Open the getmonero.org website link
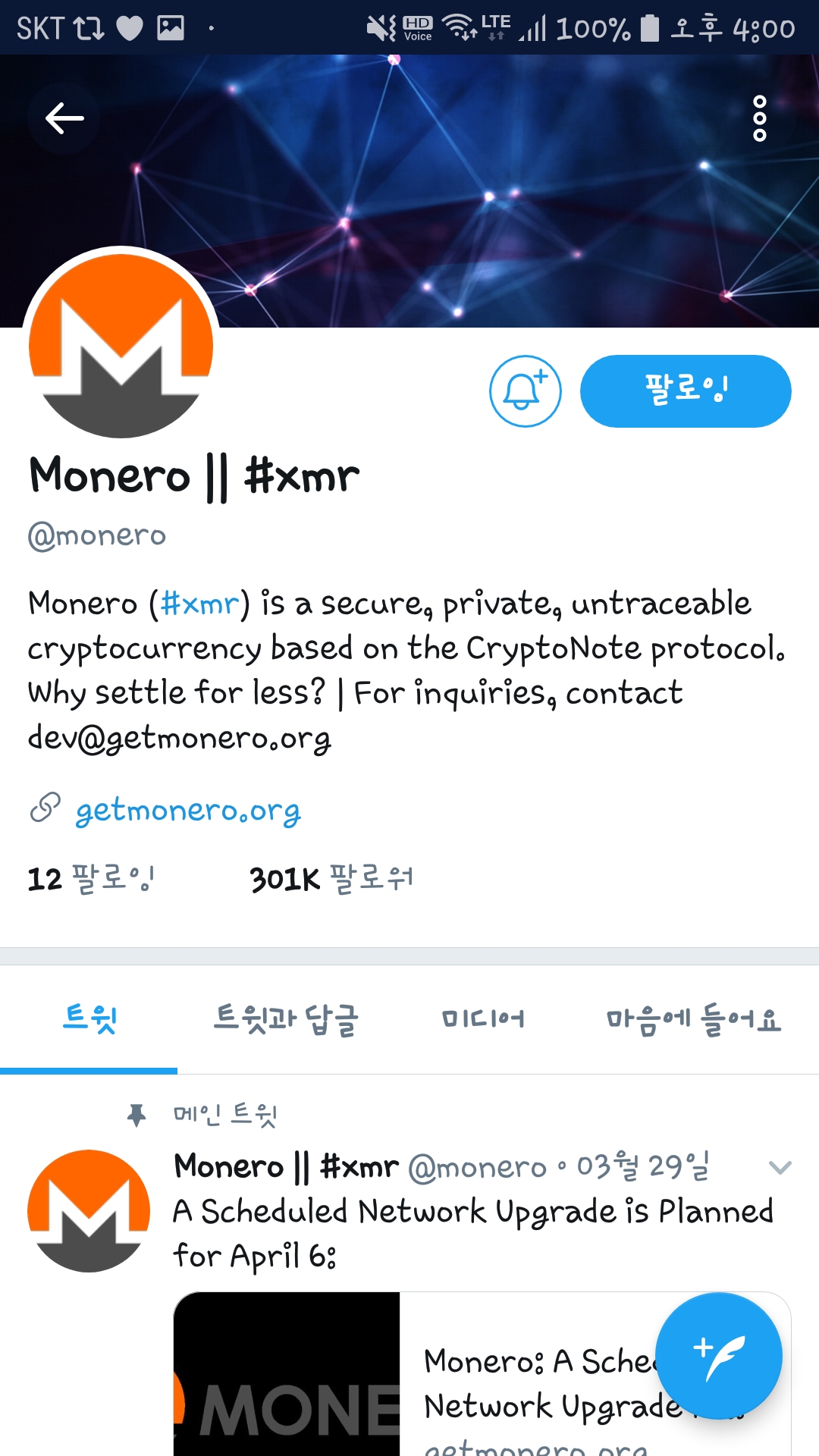This screenshot has width=819, height=1456. click(x=188, y=811)
